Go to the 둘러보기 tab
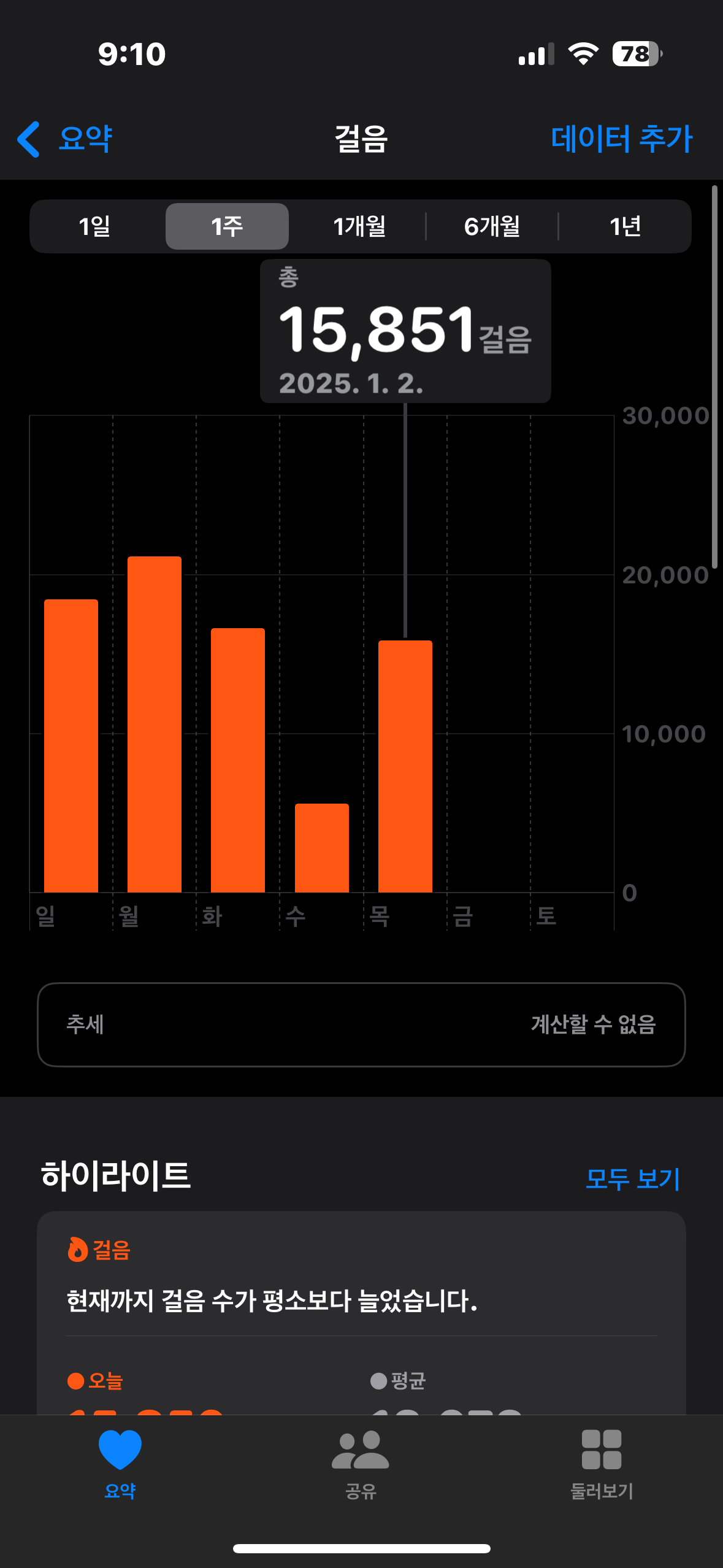Viewport: 723px width, 1568px height. pos(602,1462)
